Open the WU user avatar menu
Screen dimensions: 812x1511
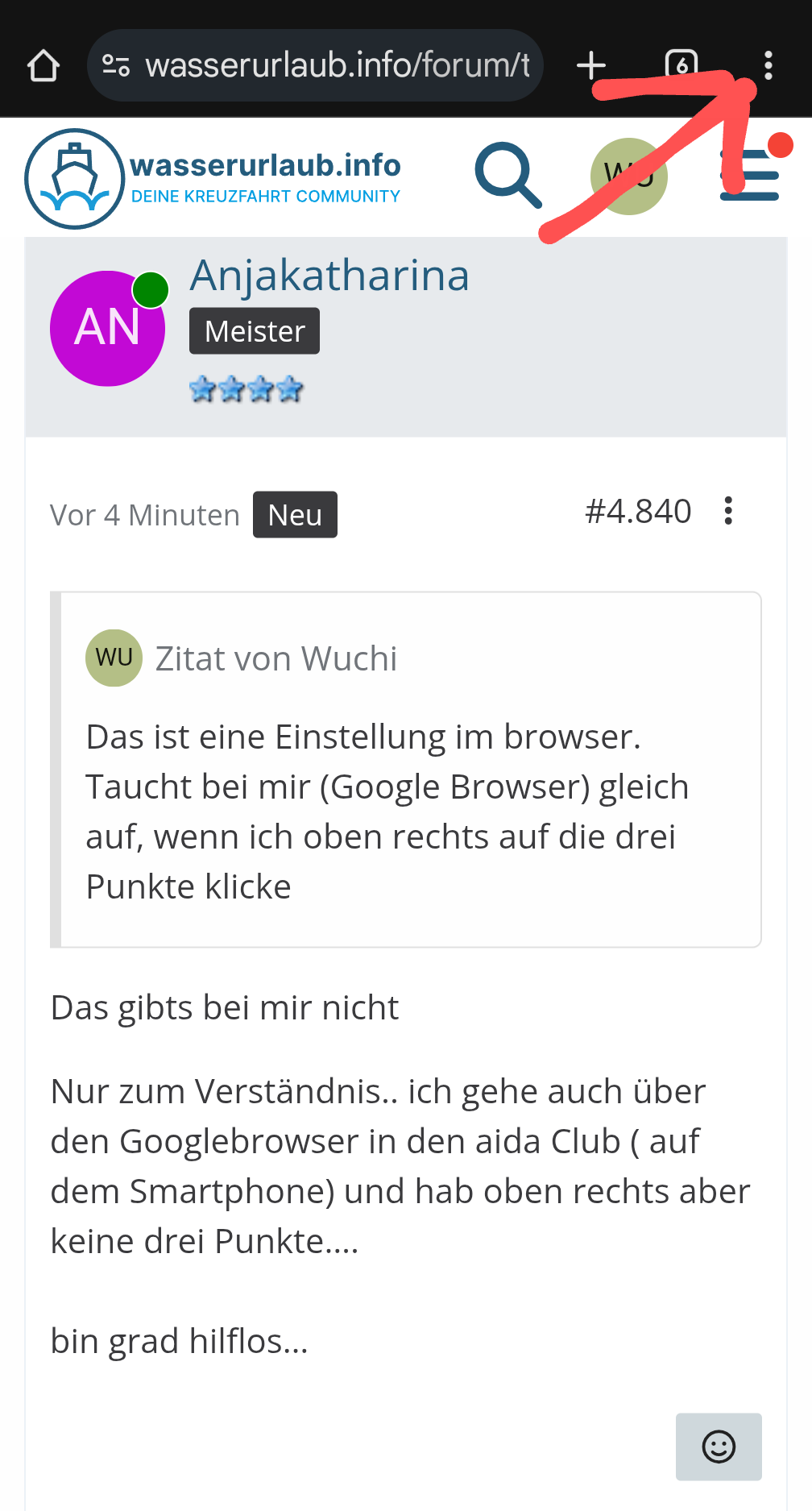click(629, 176)
